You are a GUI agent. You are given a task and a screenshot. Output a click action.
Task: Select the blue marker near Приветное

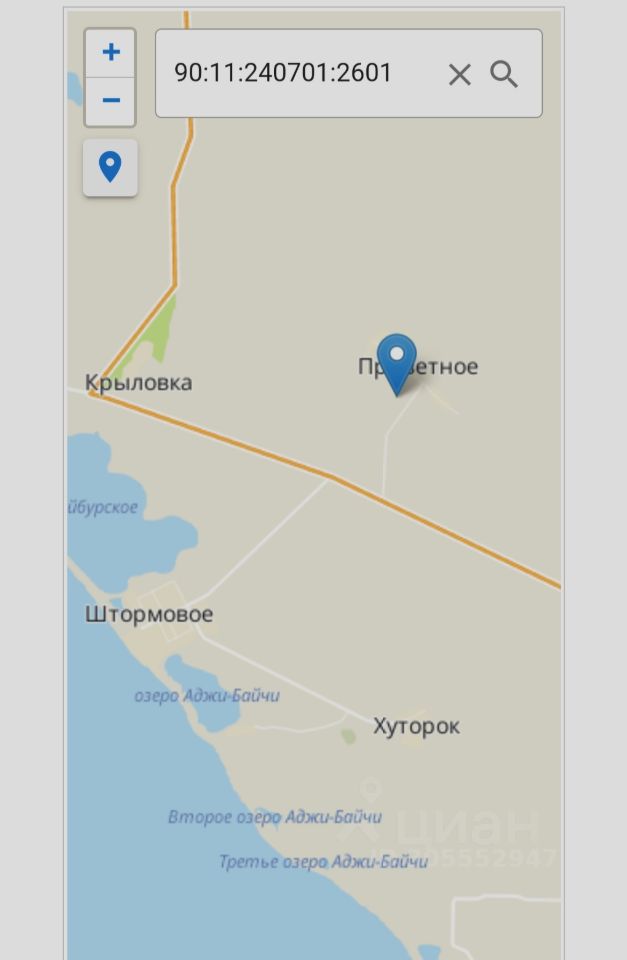click(397, 362)
